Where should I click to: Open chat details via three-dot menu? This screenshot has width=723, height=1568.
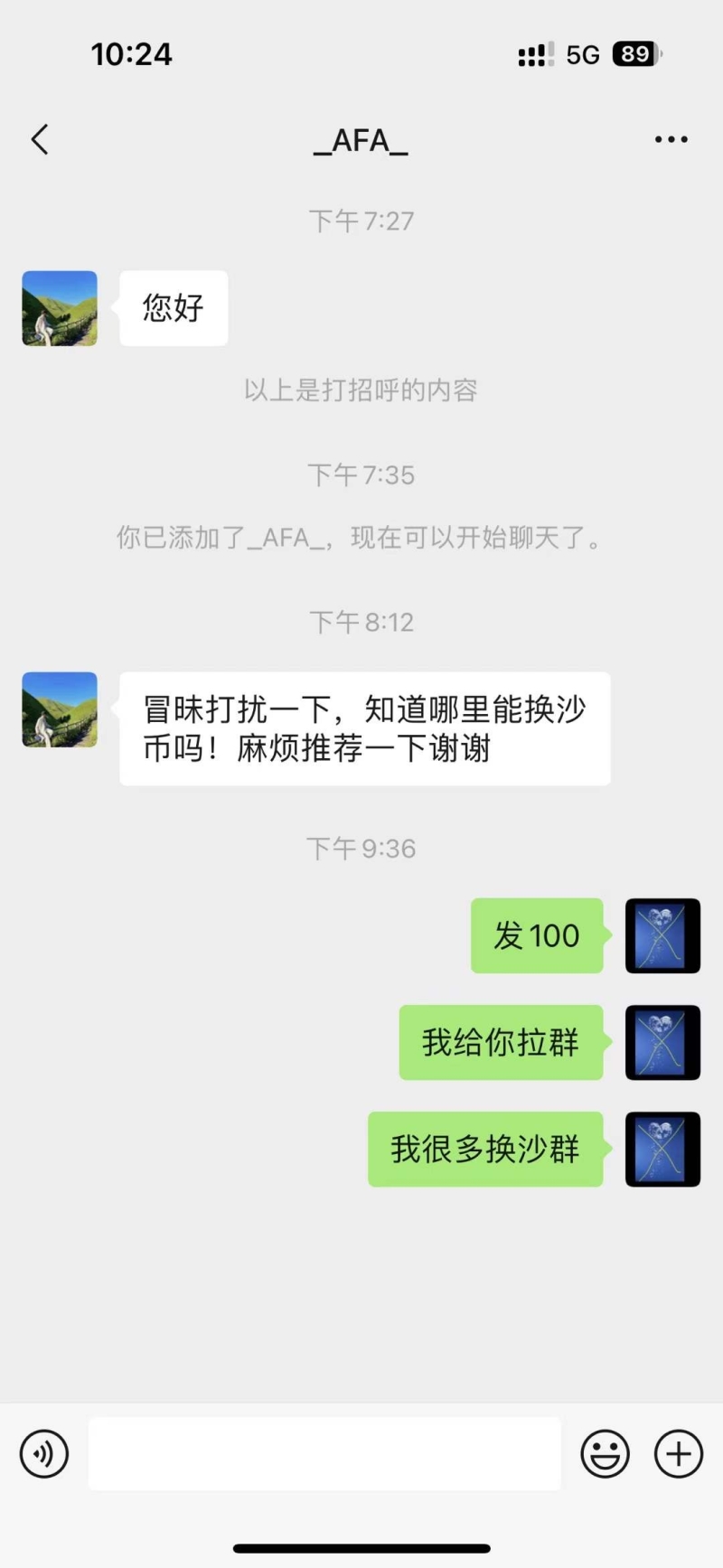pos(671,140)
